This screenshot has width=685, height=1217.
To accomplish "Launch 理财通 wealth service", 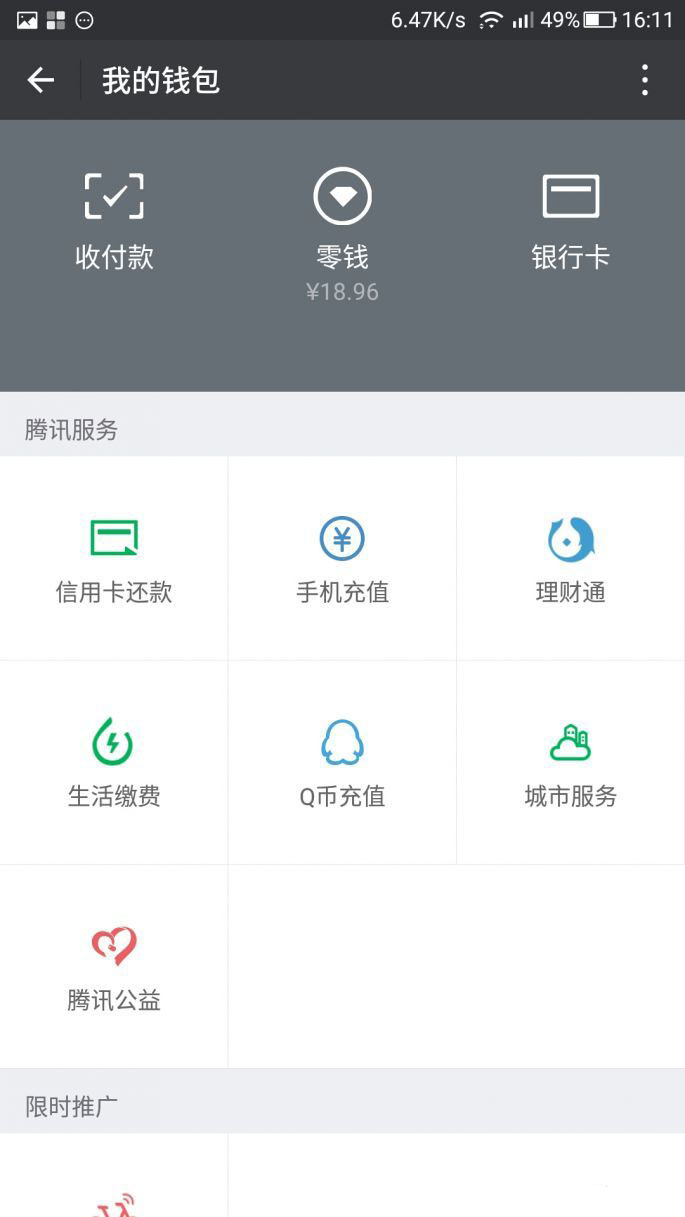I will [x=570, y=560].
